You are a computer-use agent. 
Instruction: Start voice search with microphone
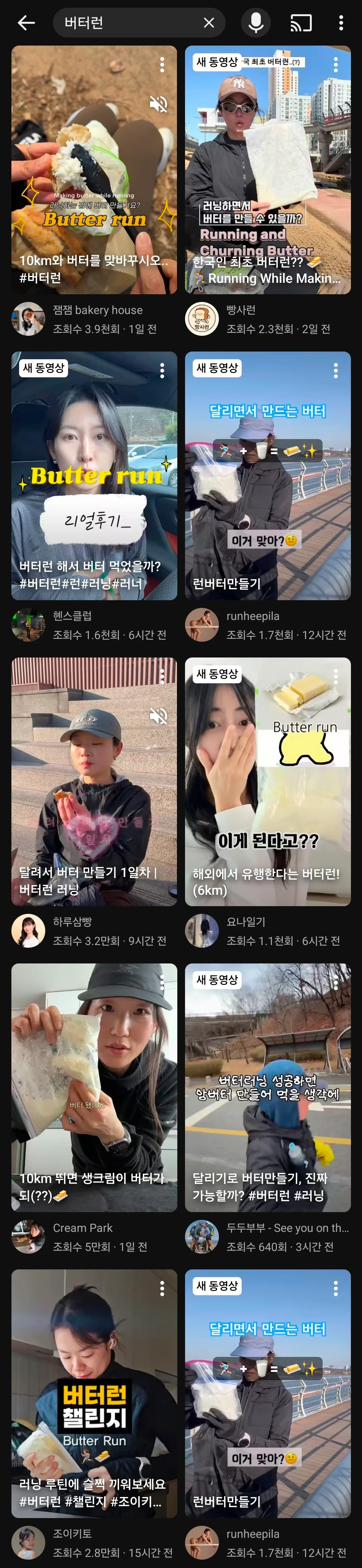pyautogui.click(x=256, y=23)
